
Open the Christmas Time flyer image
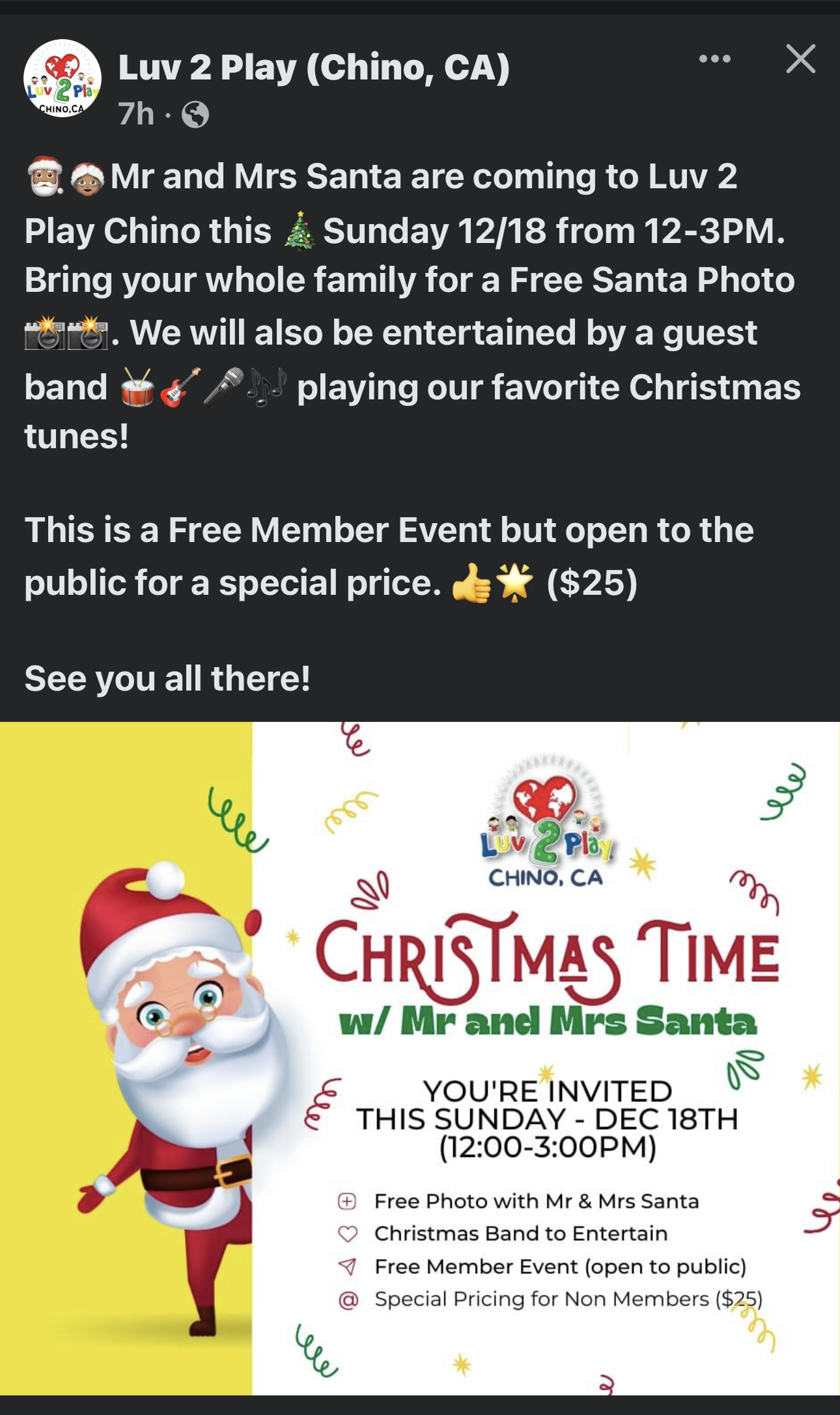420,1058
